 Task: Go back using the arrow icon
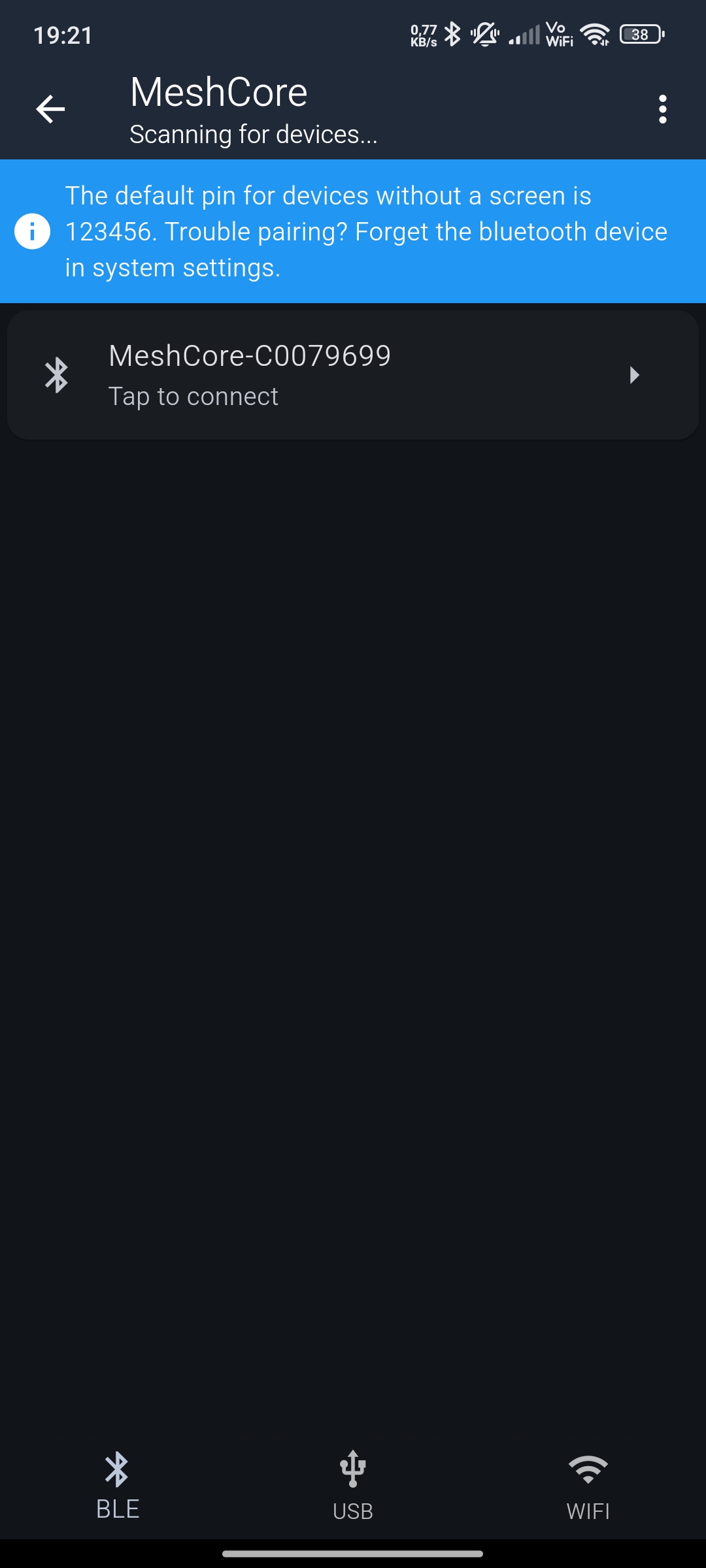[50, 109]
